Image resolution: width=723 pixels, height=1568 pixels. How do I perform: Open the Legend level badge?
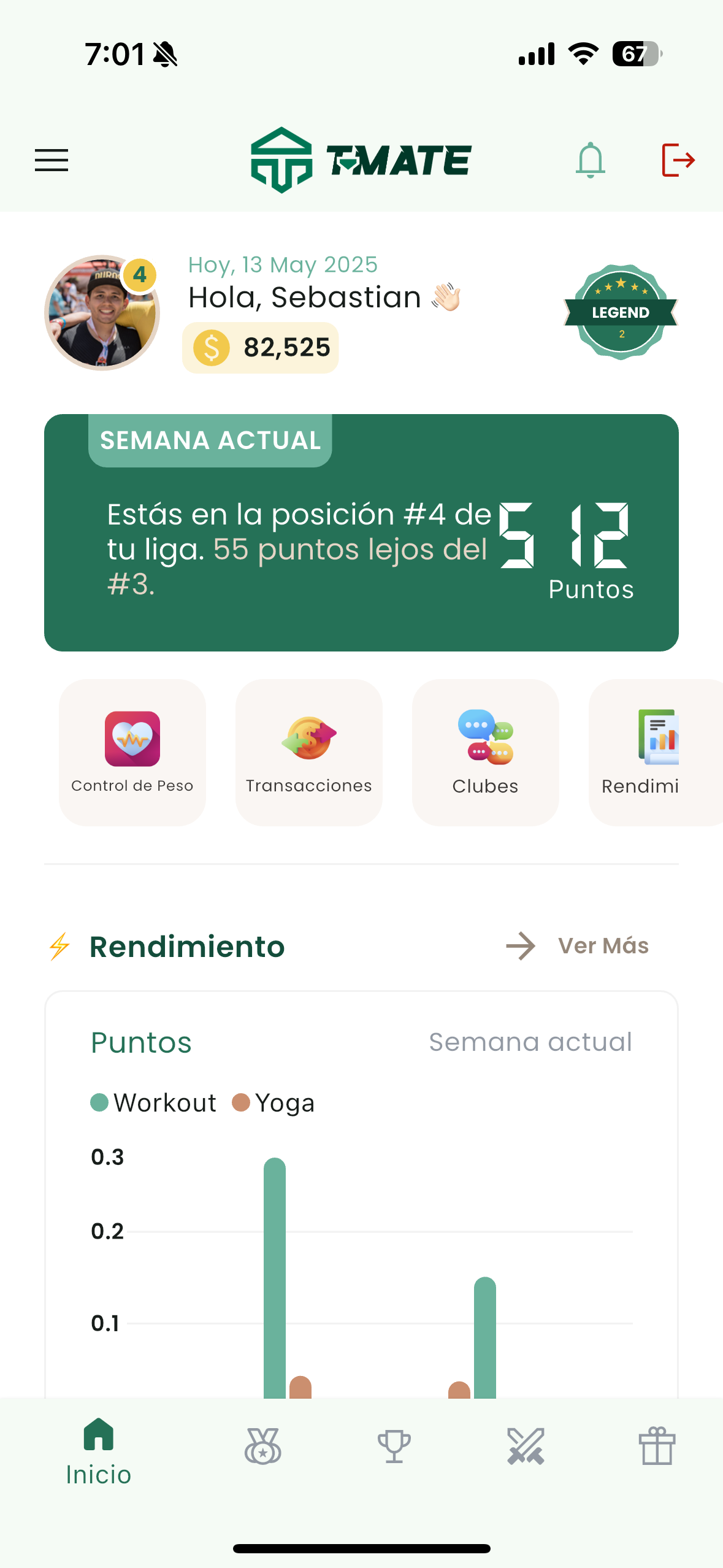pos(621,312)
